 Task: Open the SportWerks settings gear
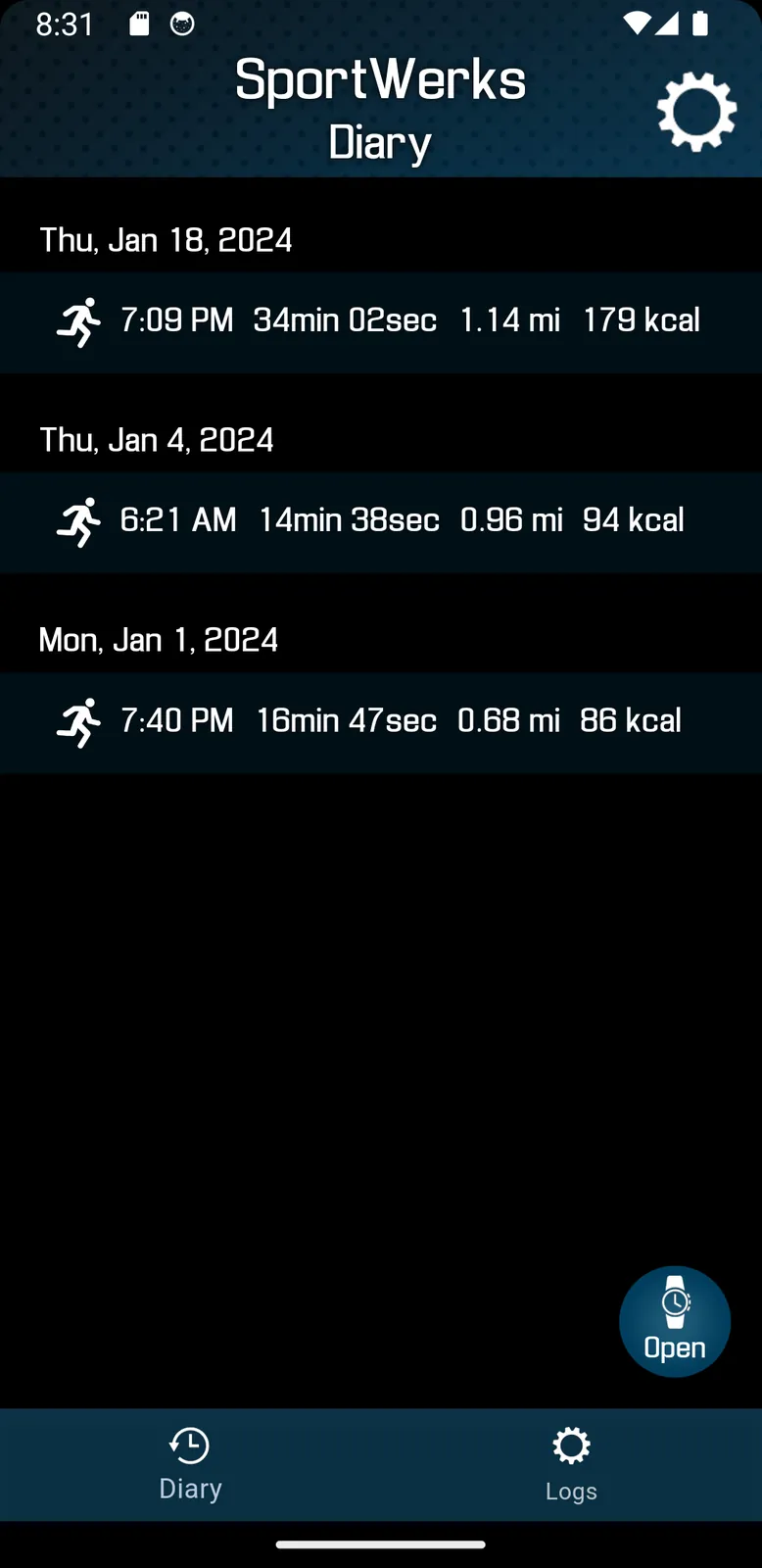click(x=696, y=112)
